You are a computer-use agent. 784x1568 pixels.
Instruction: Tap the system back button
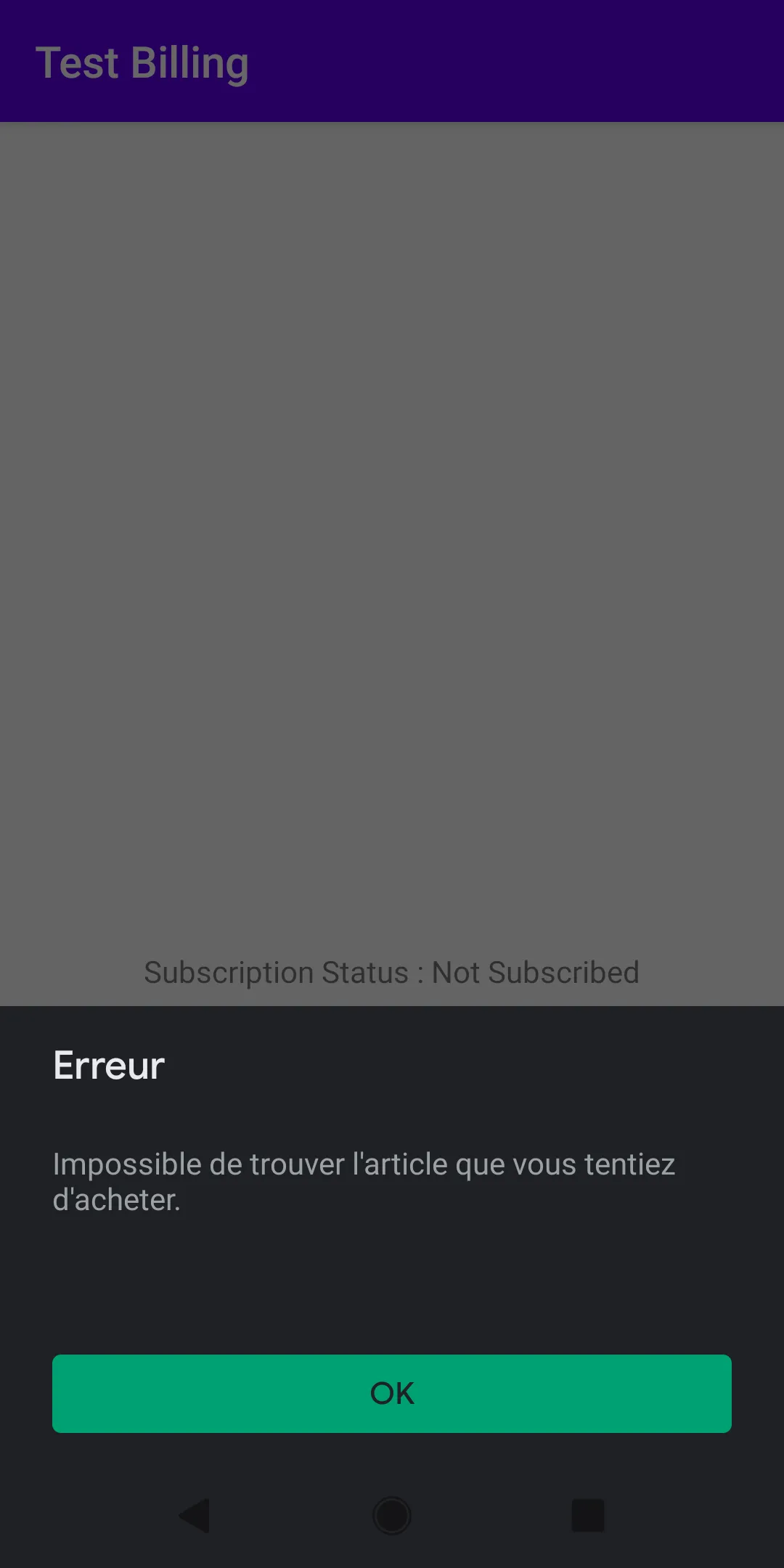[195, 1516]
